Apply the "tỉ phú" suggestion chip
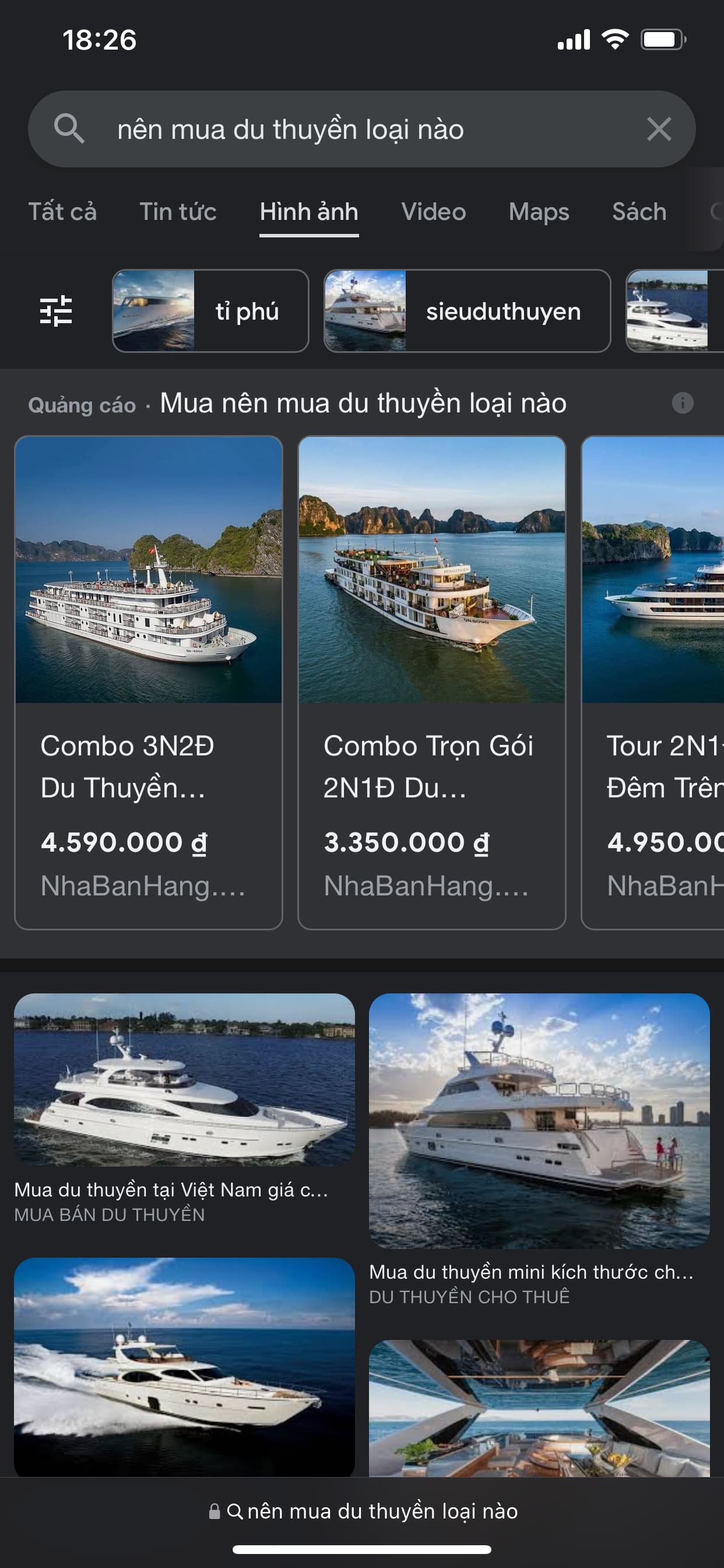This screenshot has height=1568, width=724. pos(210,311)
